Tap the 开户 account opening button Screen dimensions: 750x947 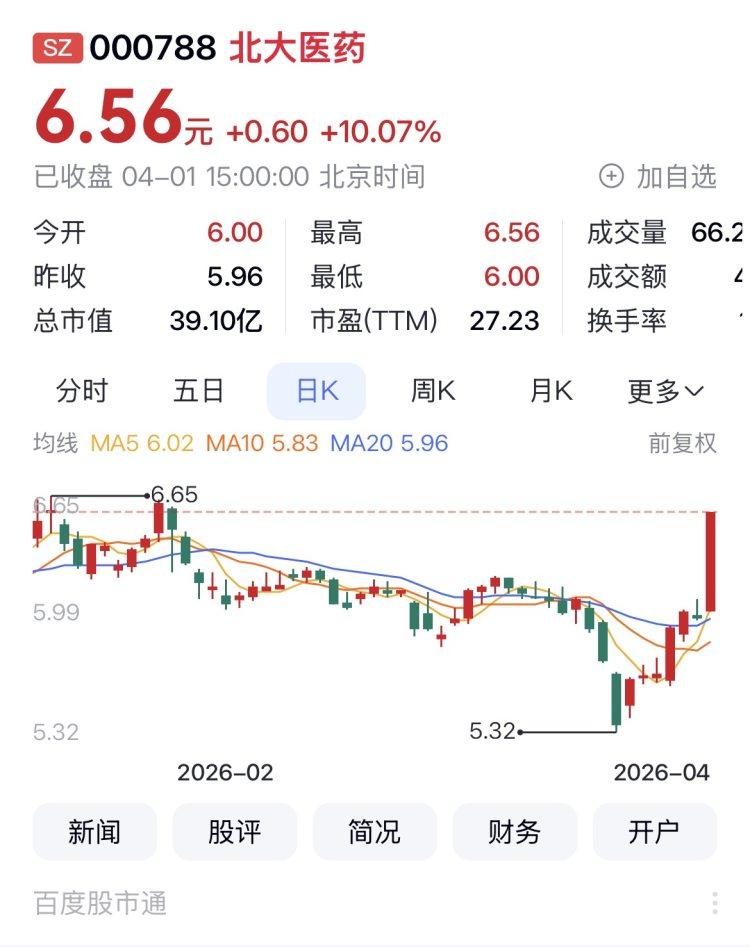pos(655,831)
